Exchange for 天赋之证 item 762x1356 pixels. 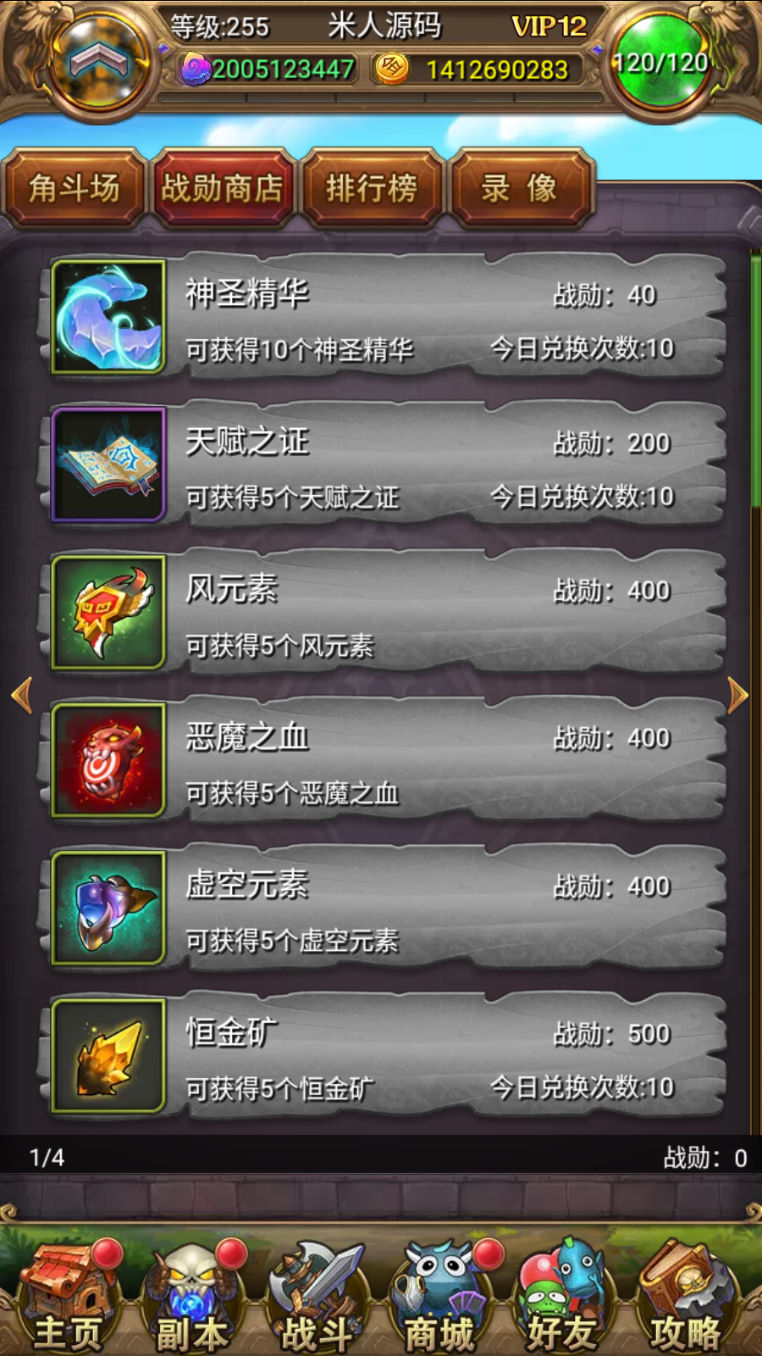(385, 465)
